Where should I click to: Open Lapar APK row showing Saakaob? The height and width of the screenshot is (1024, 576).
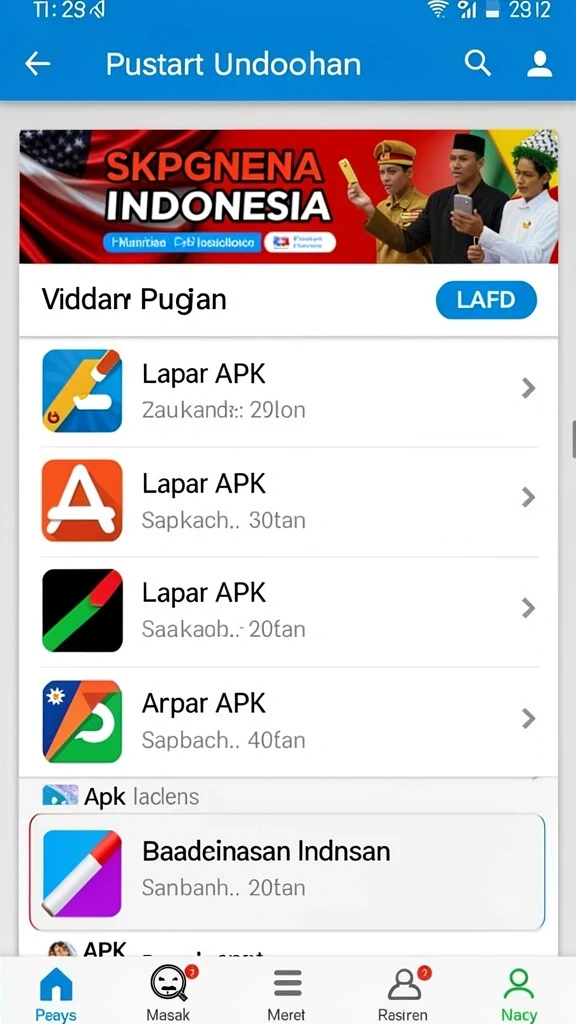(x=289, y=611)
